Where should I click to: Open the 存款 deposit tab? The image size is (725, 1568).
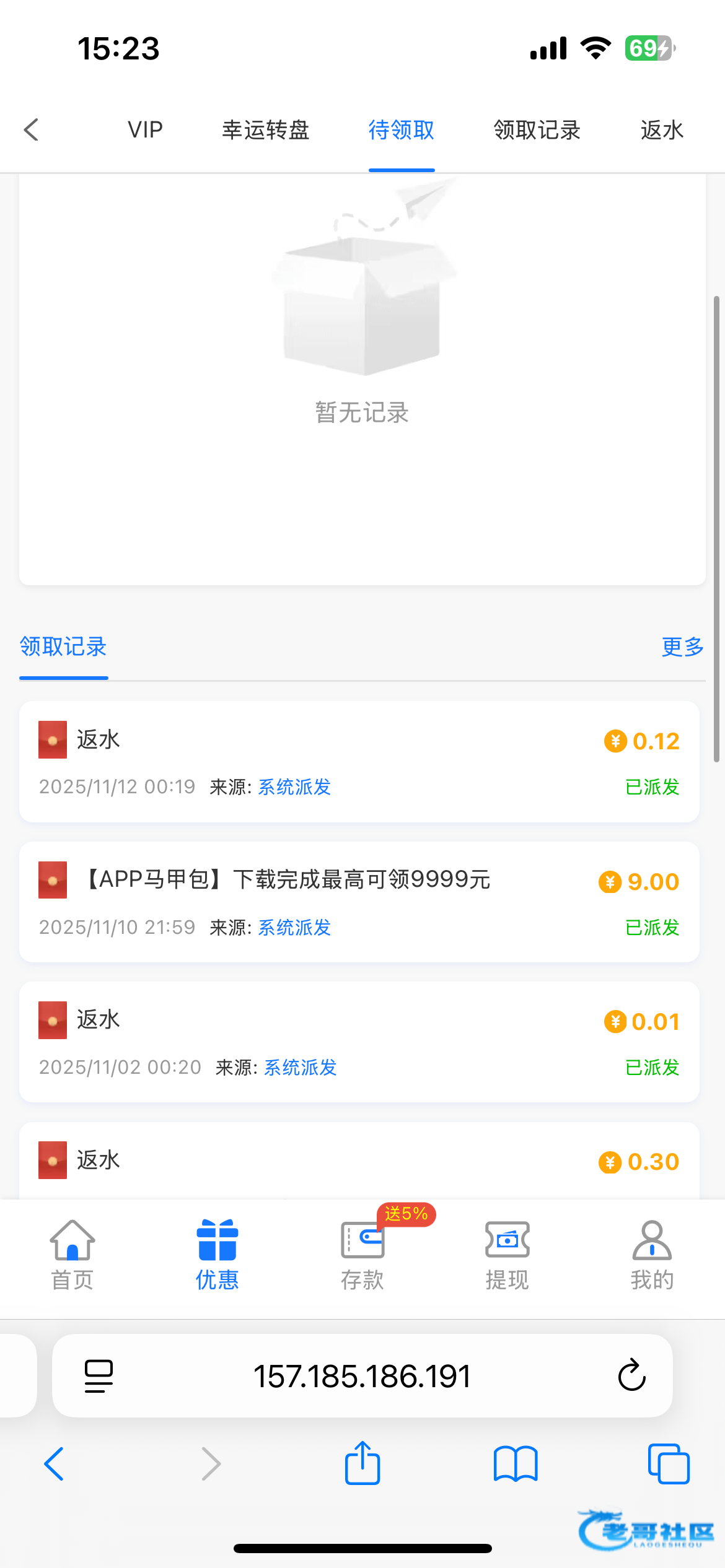362,1255
